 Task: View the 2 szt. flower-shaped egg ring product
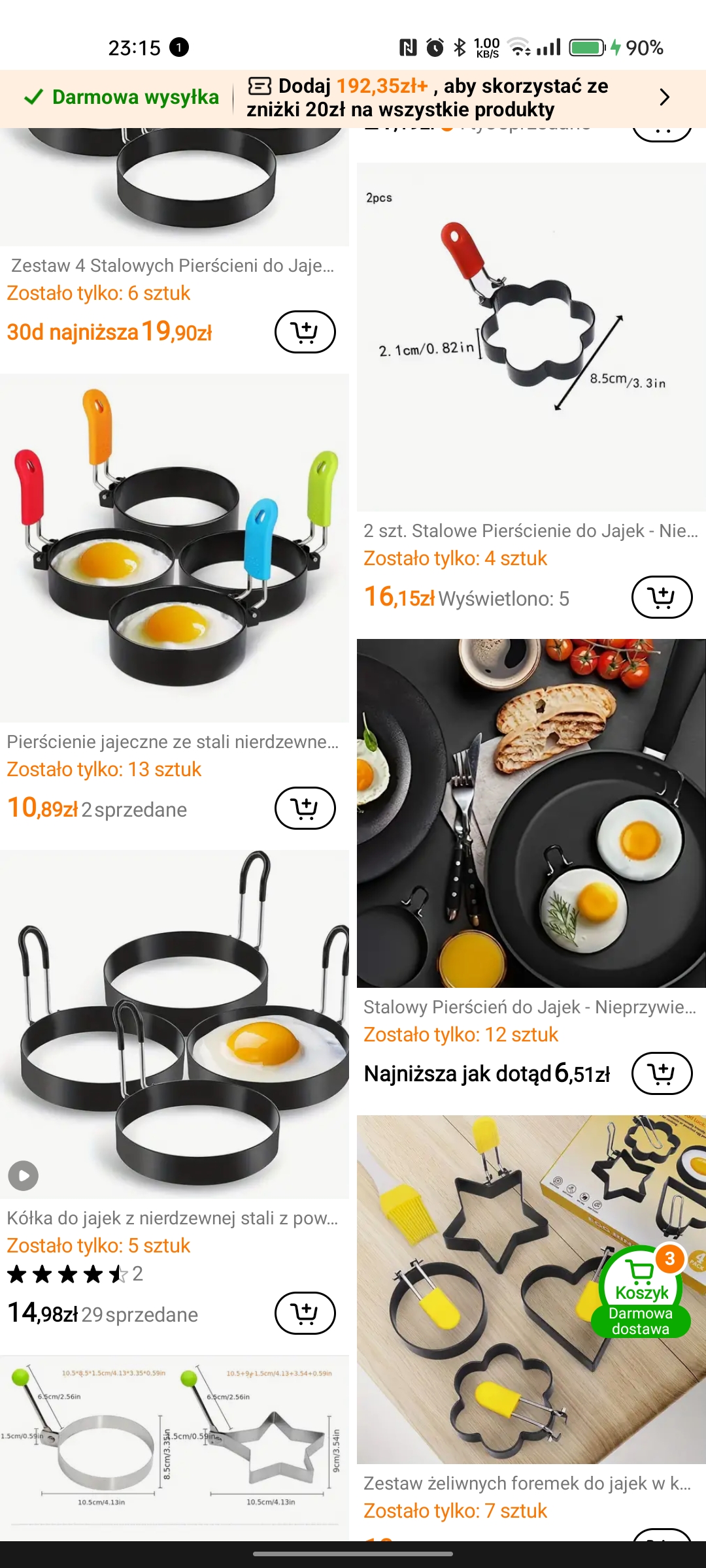[x=531, y=336]
